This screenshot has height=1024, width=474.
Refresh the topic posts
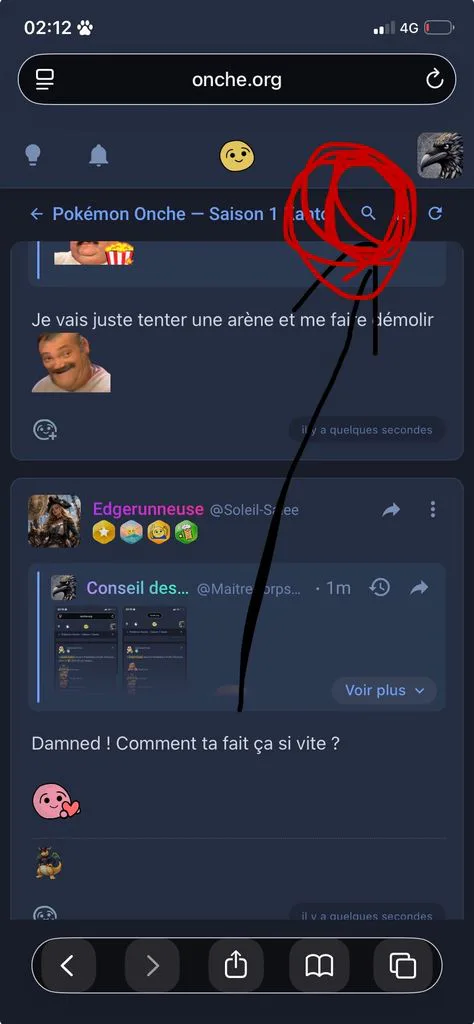[435, 213]
